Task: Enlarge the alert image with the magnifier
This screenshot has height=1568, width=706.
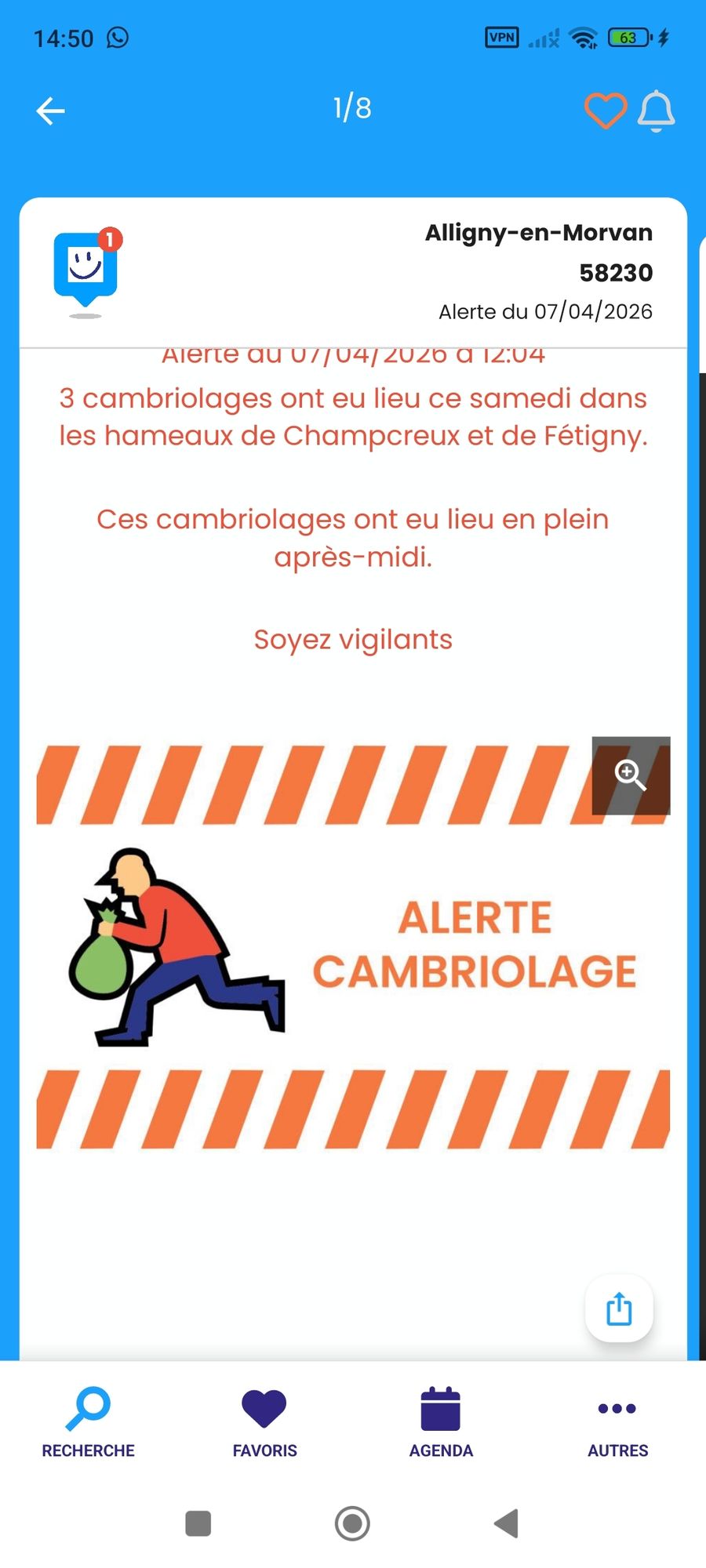Action: pyautogui.click(x=631, y=775)
